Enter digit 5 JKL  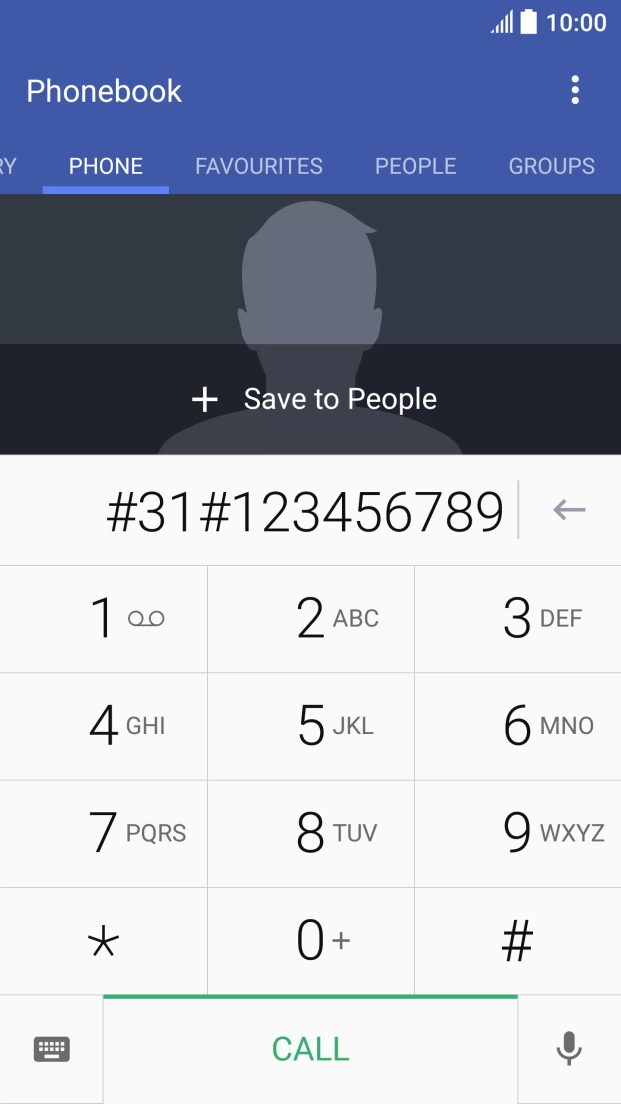point(311,726)
